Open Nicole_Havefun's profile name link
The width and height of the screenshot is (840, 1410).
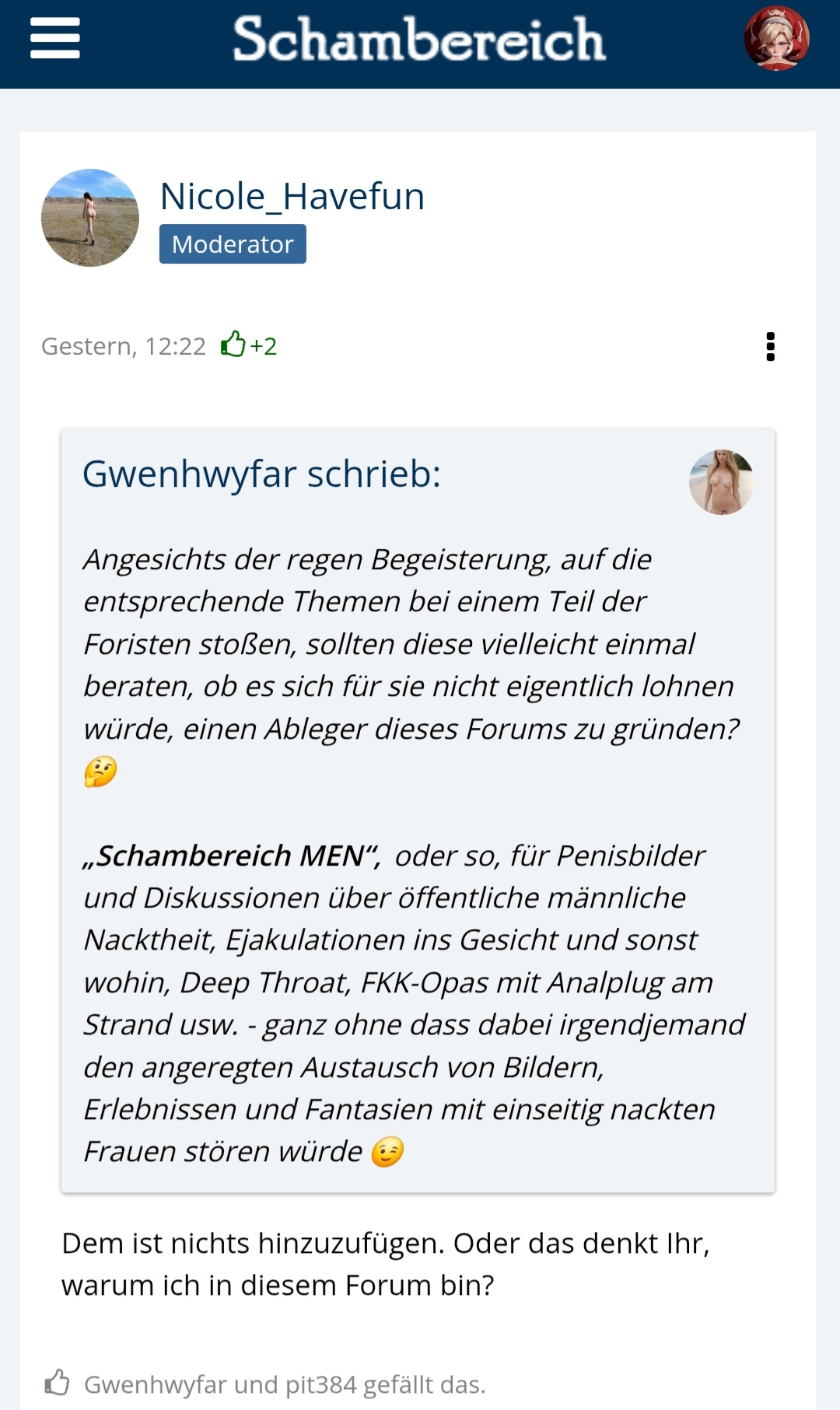292,196
